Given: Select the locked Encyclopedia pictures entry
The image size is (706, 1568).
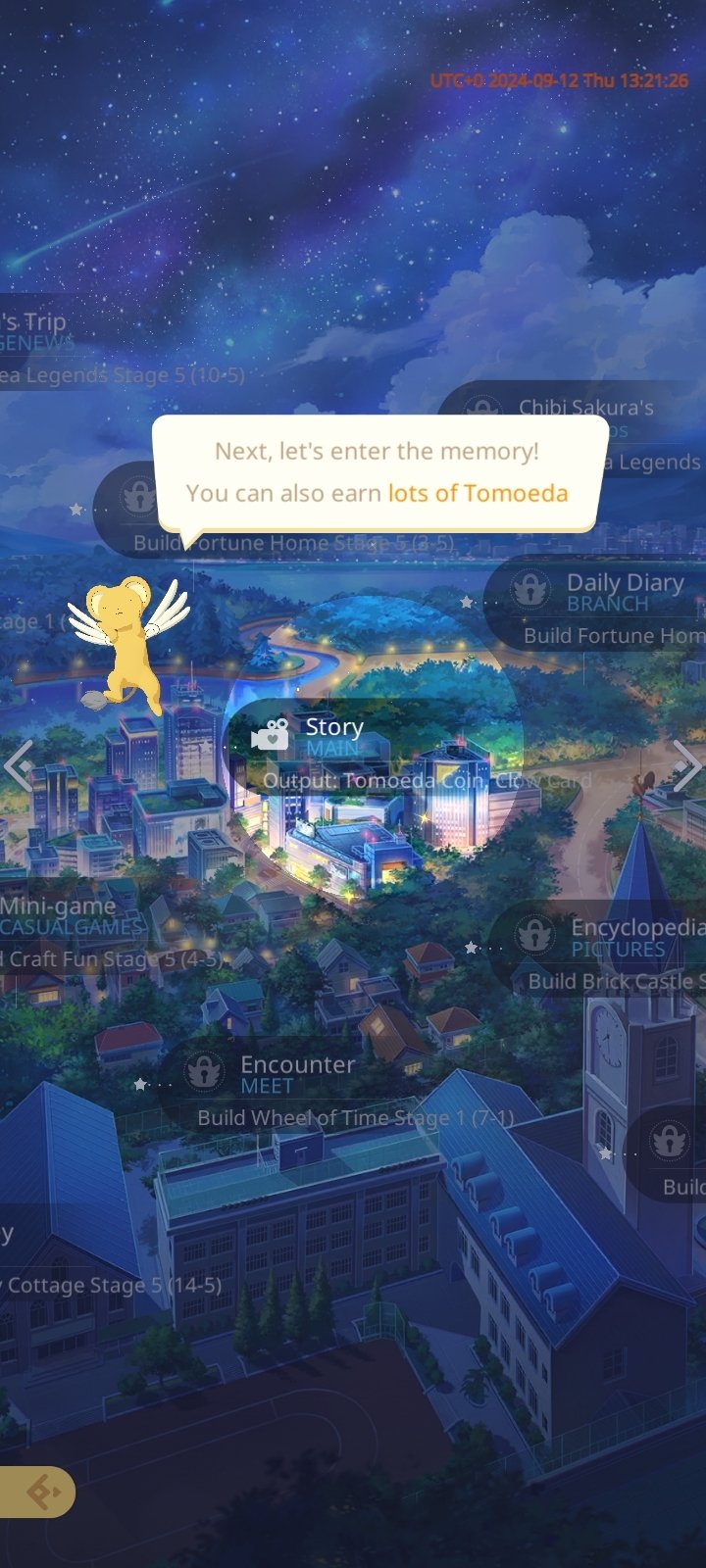Looking at the screenshot, I should click(598, 950).
